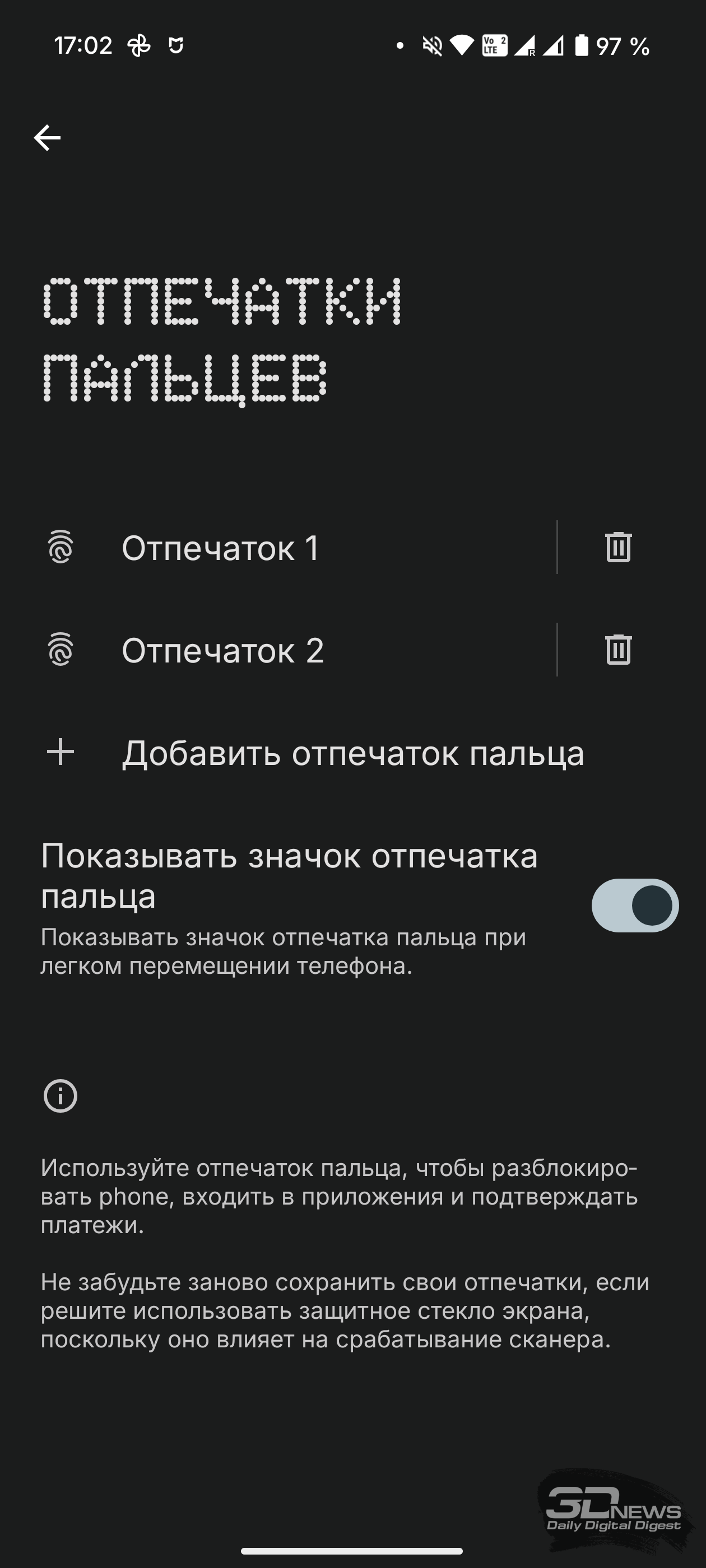
Task: Disable Показывать значок отпечатка пальца switch
Action: click(635, 905)
